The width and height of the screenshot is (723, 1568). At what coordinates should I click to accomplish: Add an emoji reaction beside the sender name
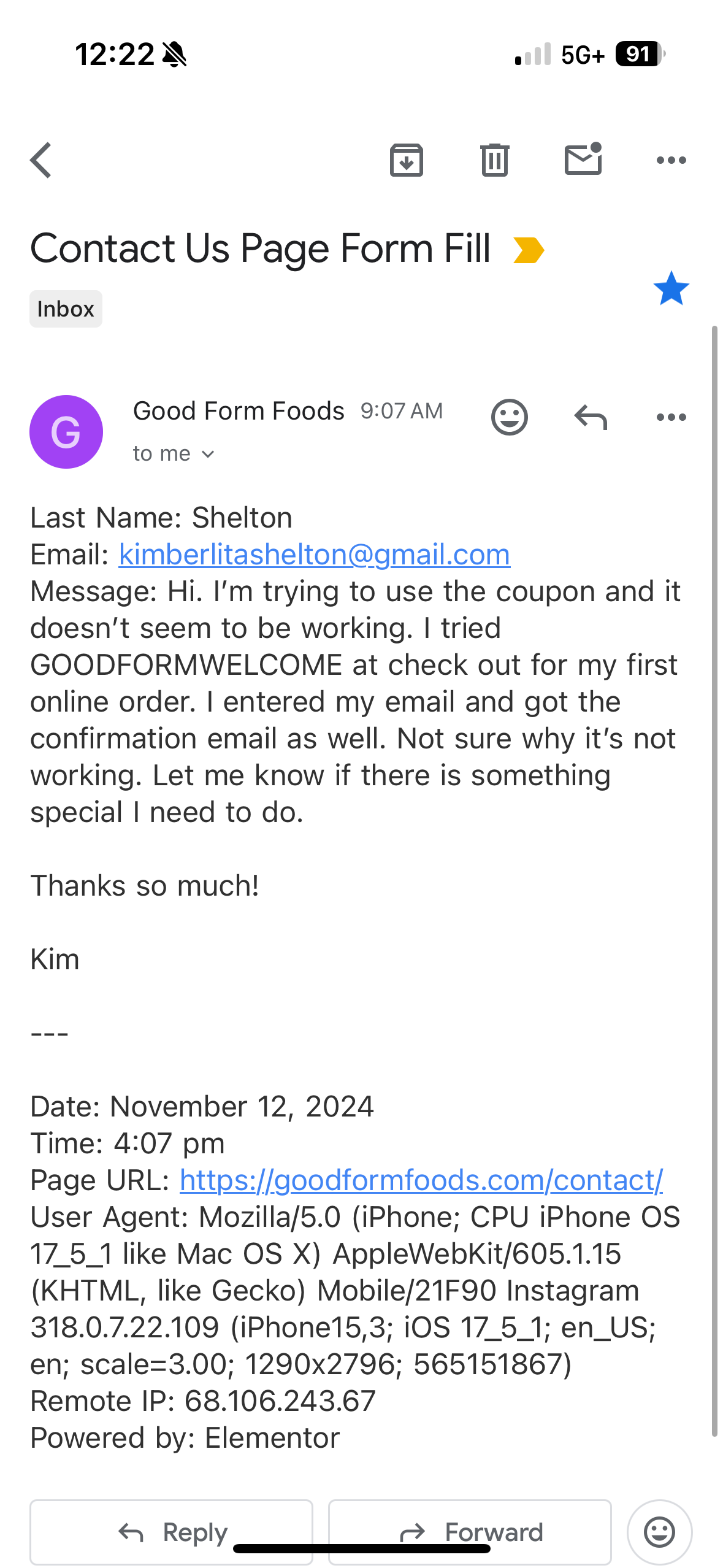point(509,417)
